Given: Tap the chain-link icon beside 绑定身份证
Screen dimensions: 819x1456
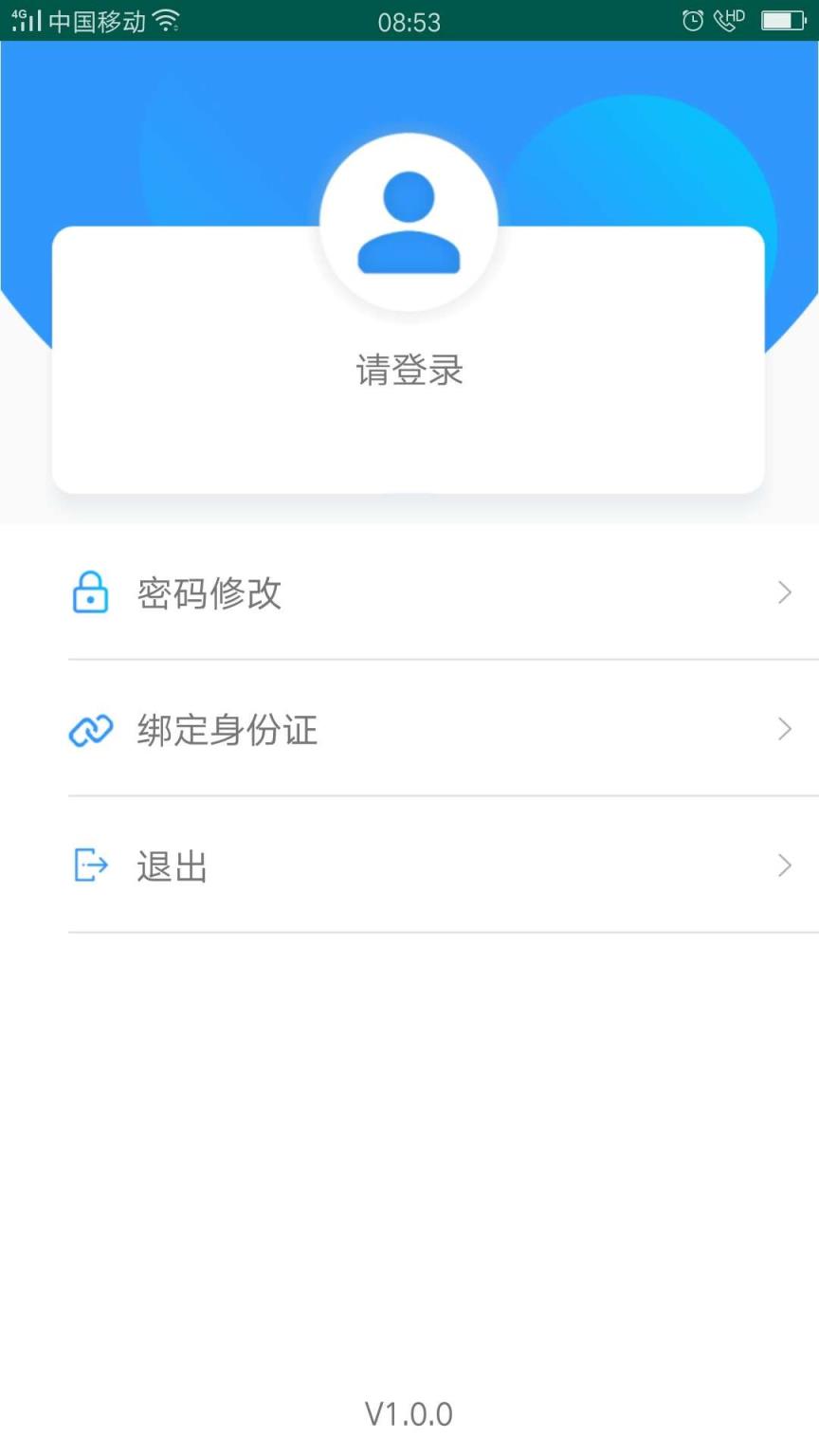Looking at the screenshot, I should pyautogui.click(x=90, y=729).
